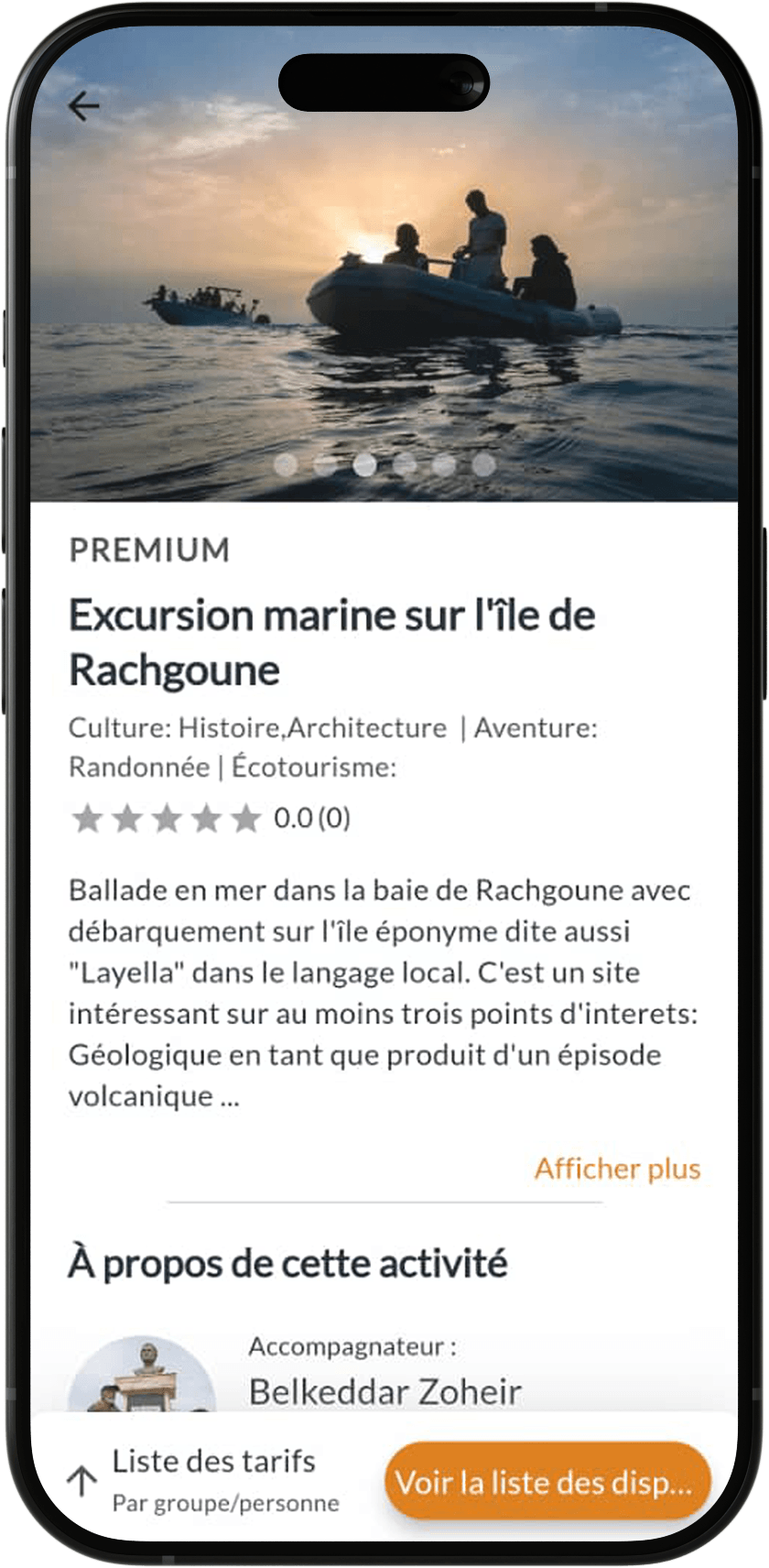The image size is (769, 1568).
Task: Open Belkeddar Zoheir's profile picture
Action: click(142, 1374)
